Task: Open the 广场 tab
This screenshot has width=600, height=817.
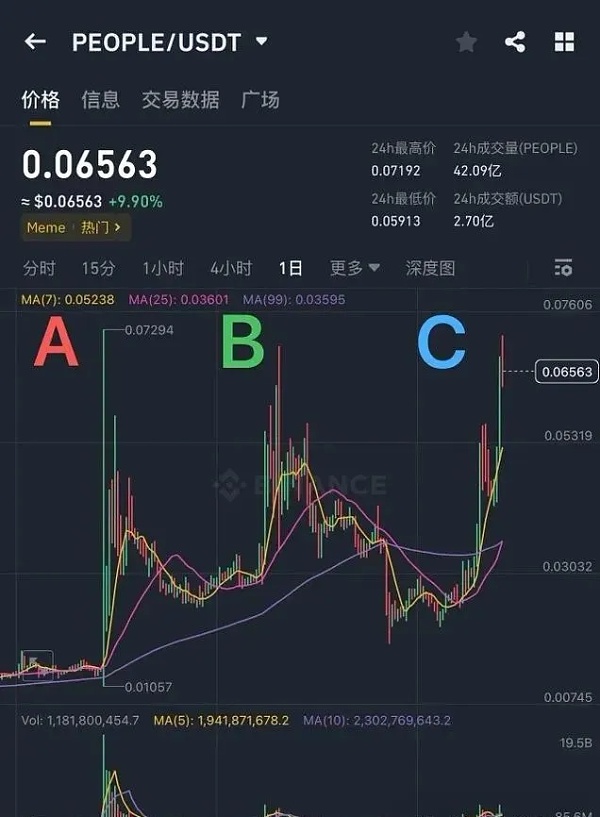Action: (x=260, y=99)
